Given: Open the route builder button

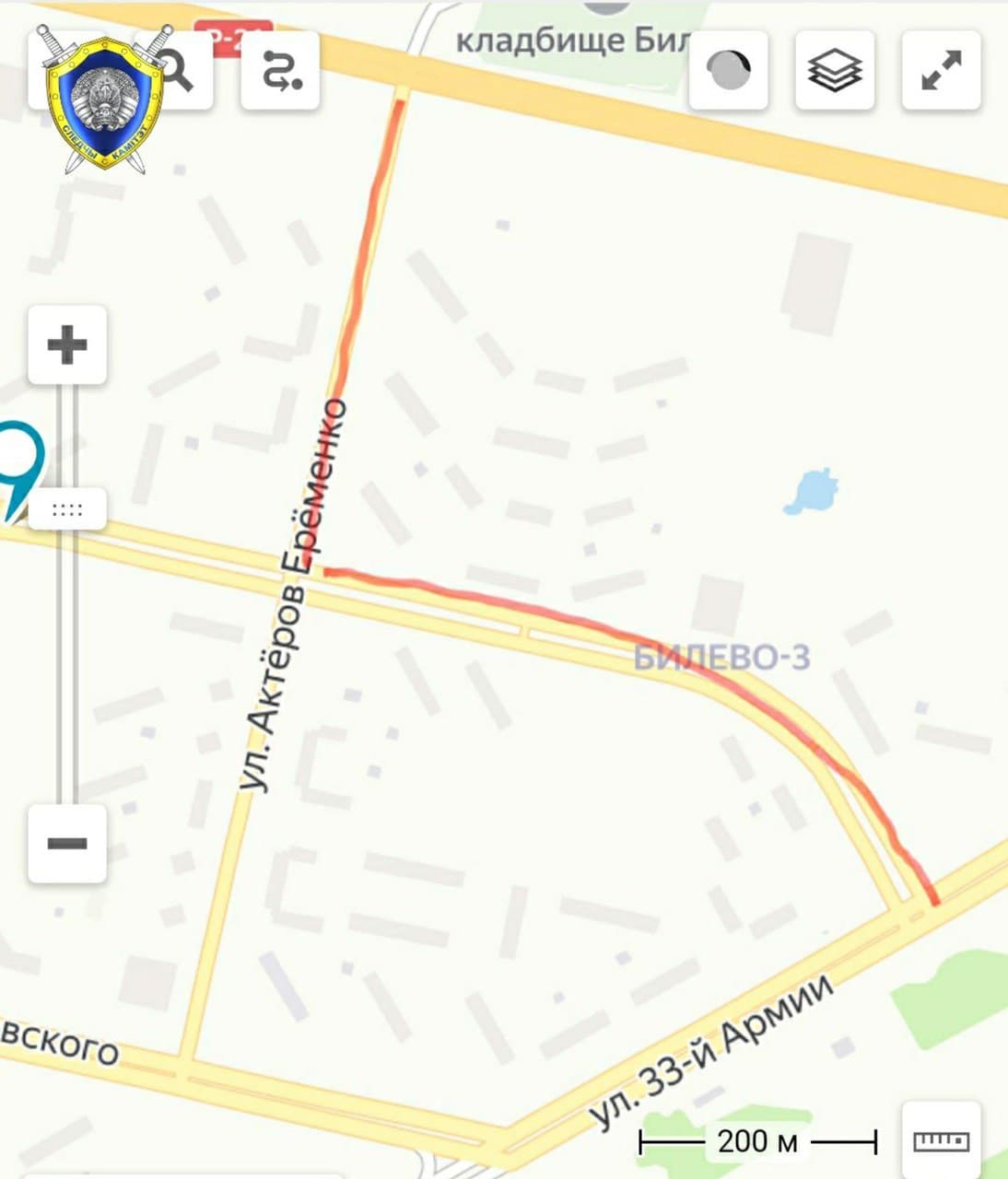Looking at the screenshot, I should point(280,71).
